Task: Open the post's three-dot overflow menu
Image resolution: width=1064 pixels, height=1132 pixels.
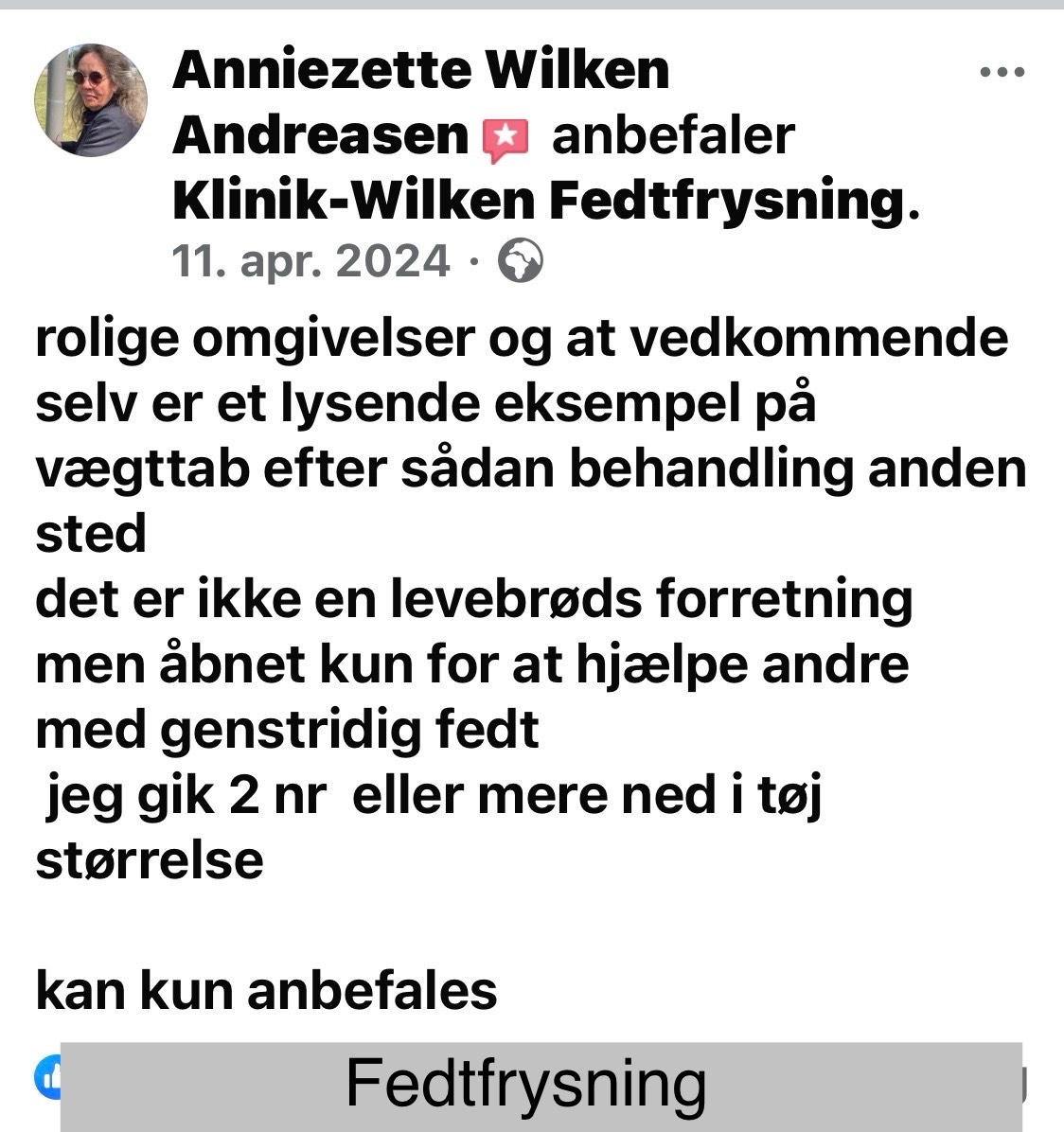Action: point(1002,73)
